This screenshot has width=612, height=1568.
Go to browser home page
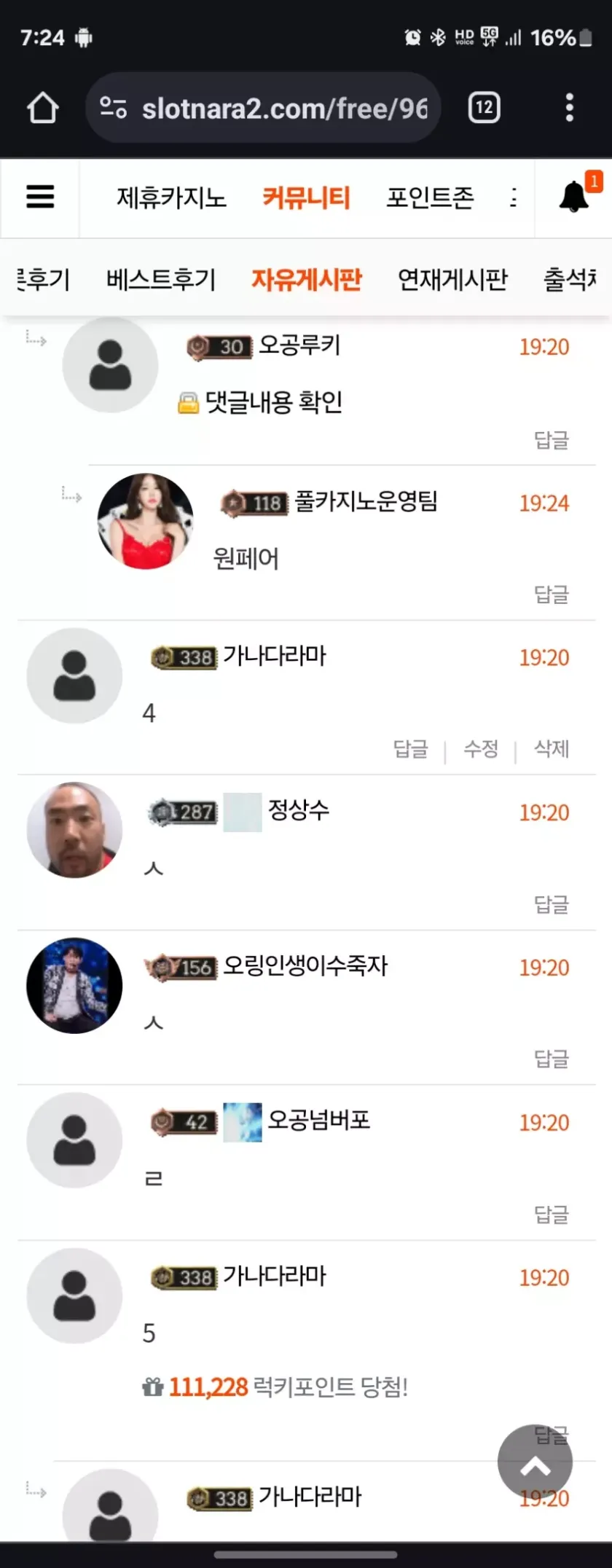coord(42,108)
